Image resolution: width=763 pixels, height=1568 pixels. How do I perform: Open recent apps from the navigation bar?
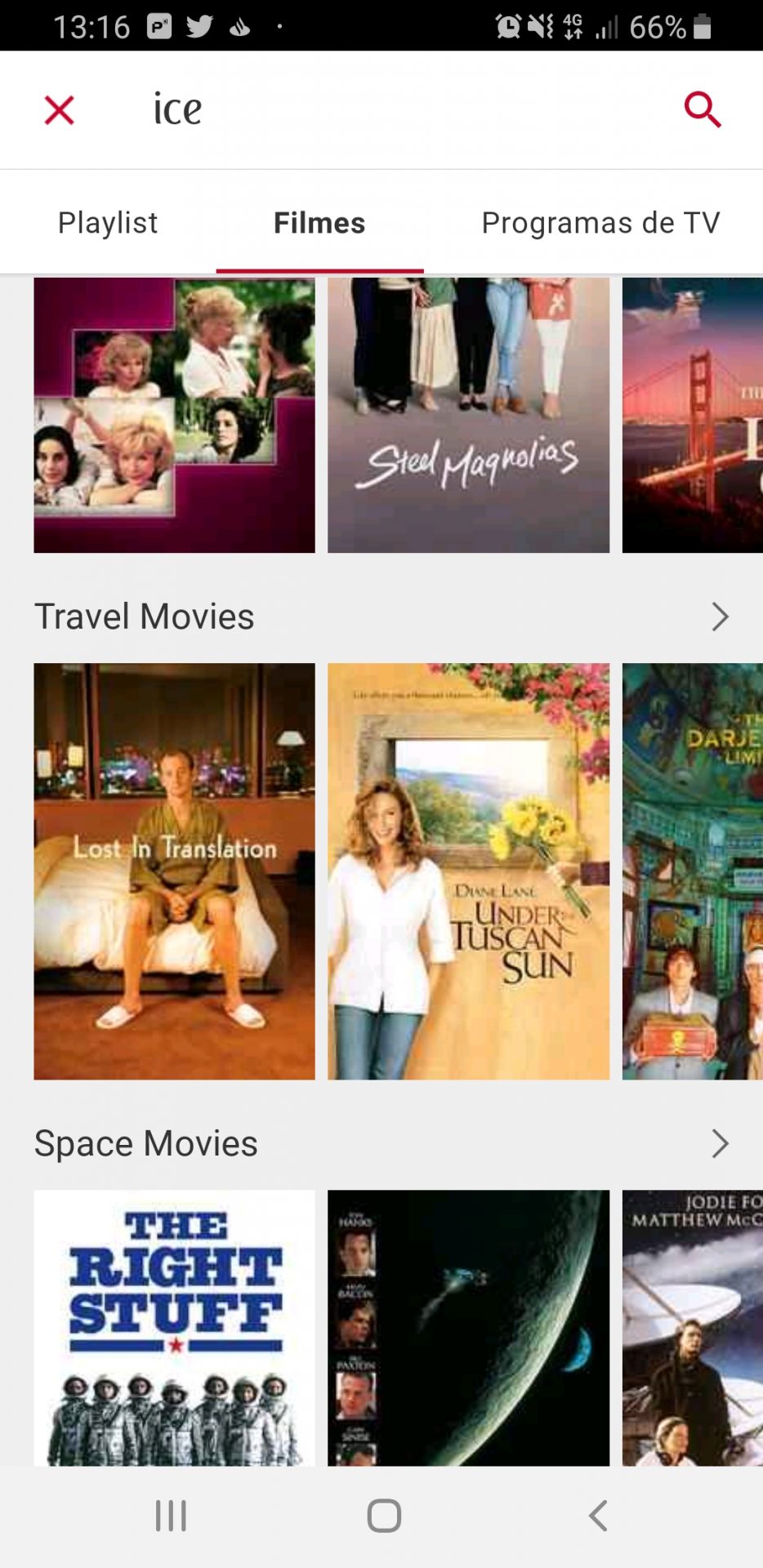click(171, 1516)
